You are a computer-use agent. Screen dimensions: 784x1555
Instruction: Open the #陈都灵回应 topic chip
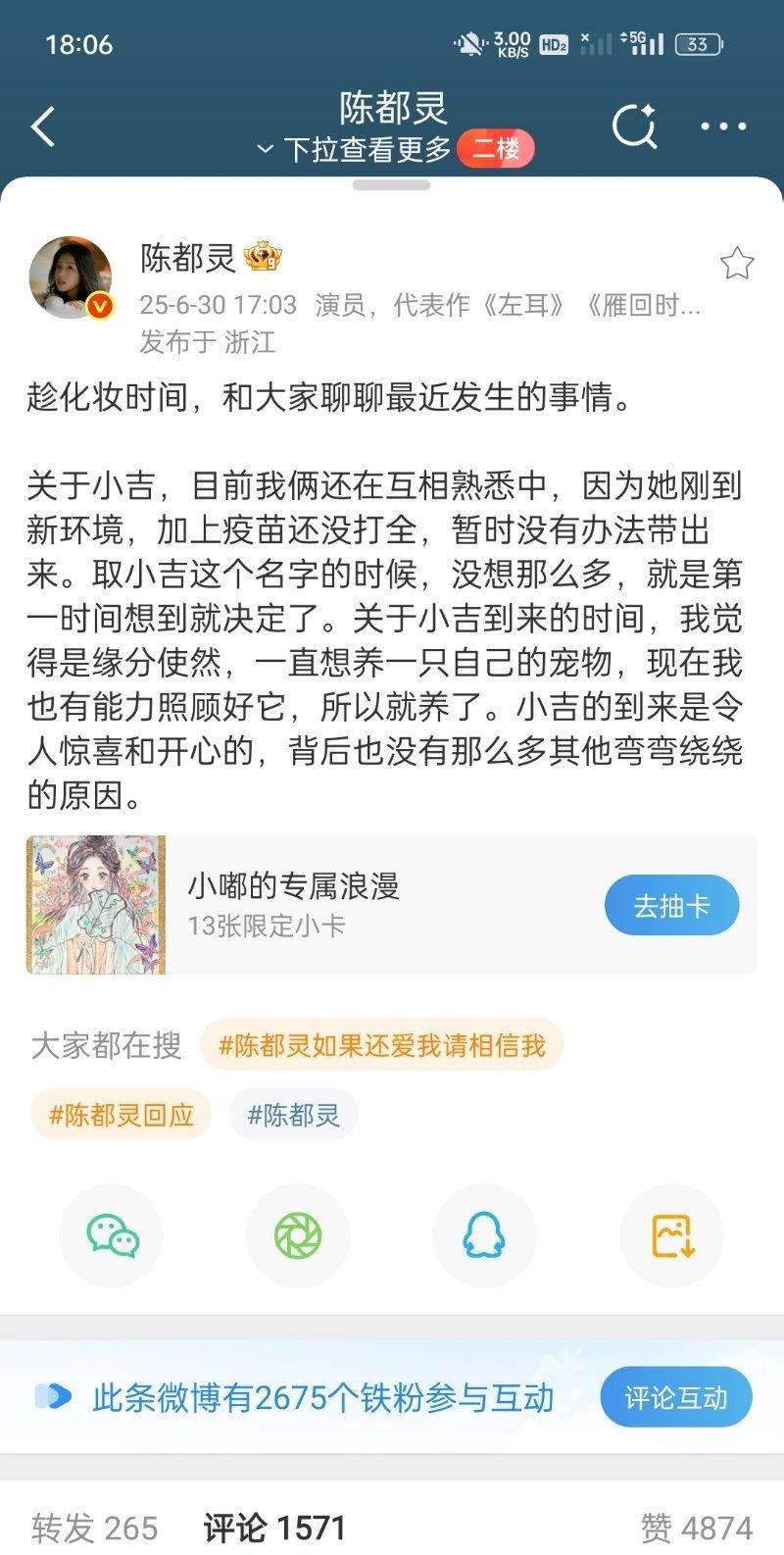[x=121, y=1115]
